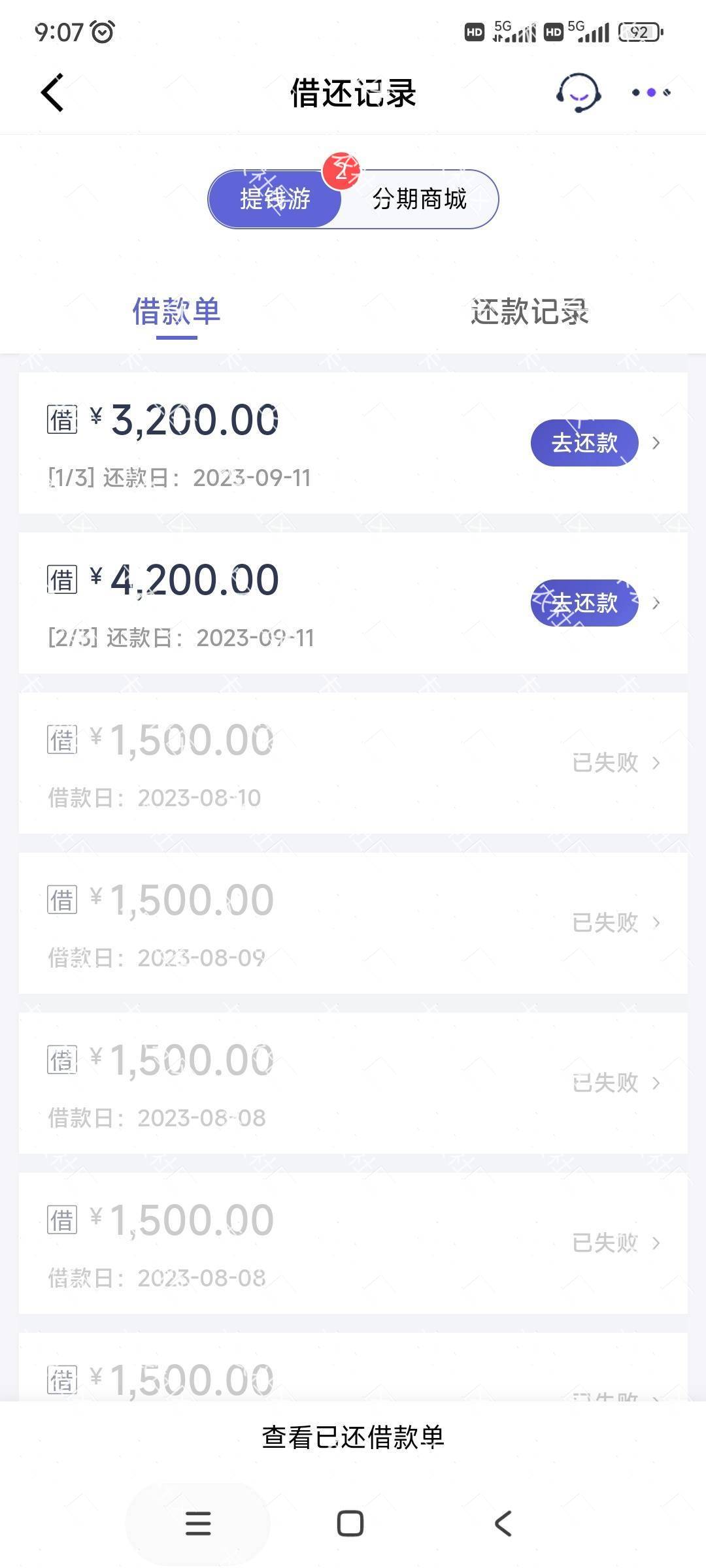Screen dimensions: 706x1568
Task: Select the 提钱游 segment
Action: [x=275, y=199]
